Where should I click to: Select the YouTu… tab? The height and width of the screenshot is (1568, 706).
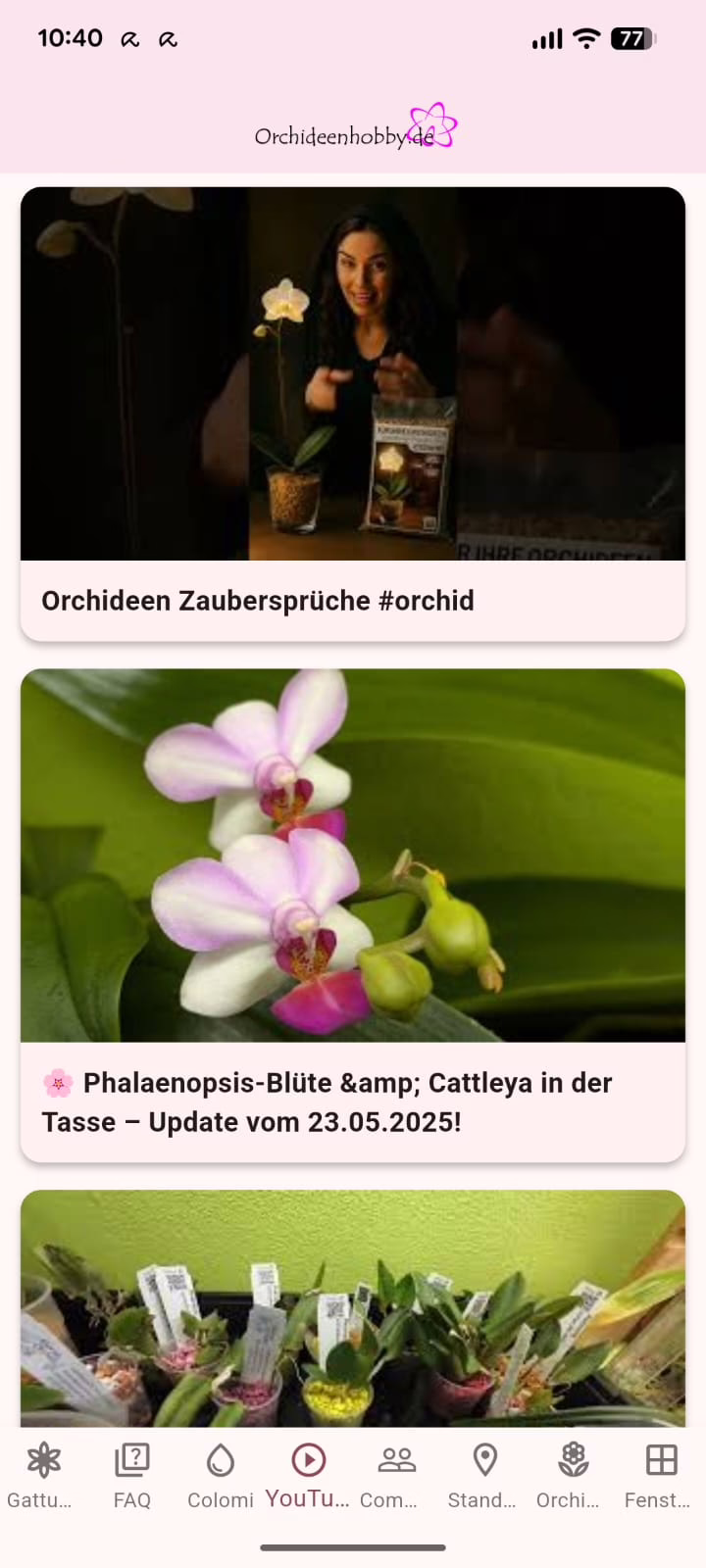point(308,1476)
